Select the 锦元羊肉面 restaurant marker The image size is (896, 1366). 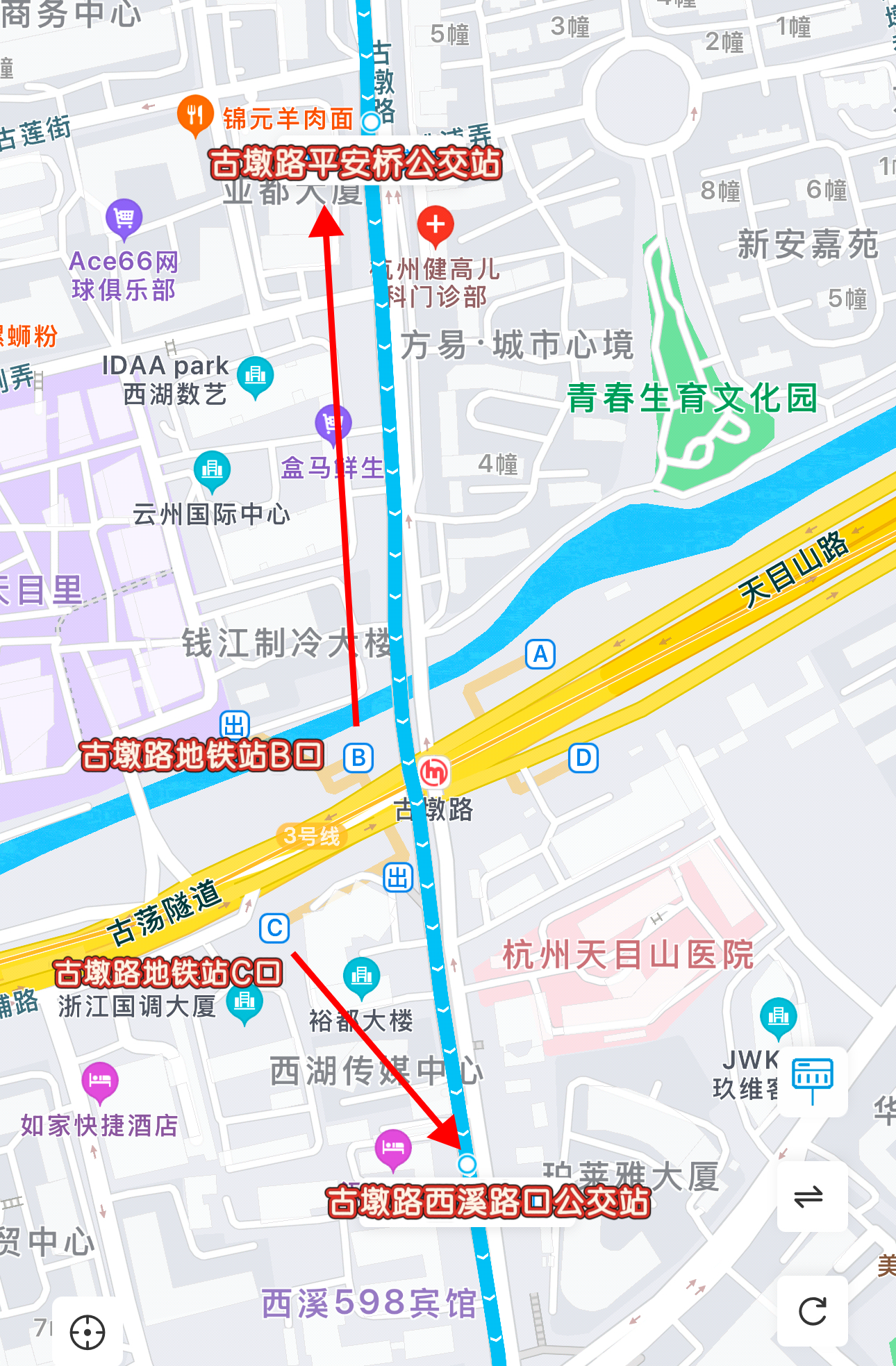point(195,115)
